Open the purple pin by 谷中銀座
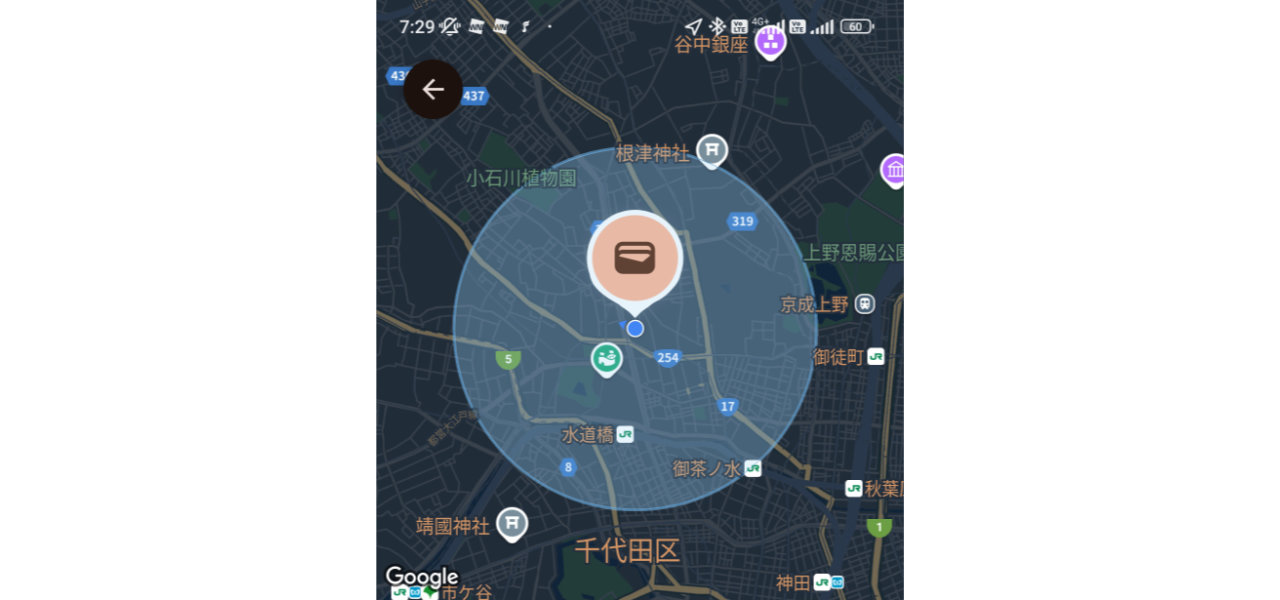Viewport: 1280px width, 600px height. pos(770,42)
